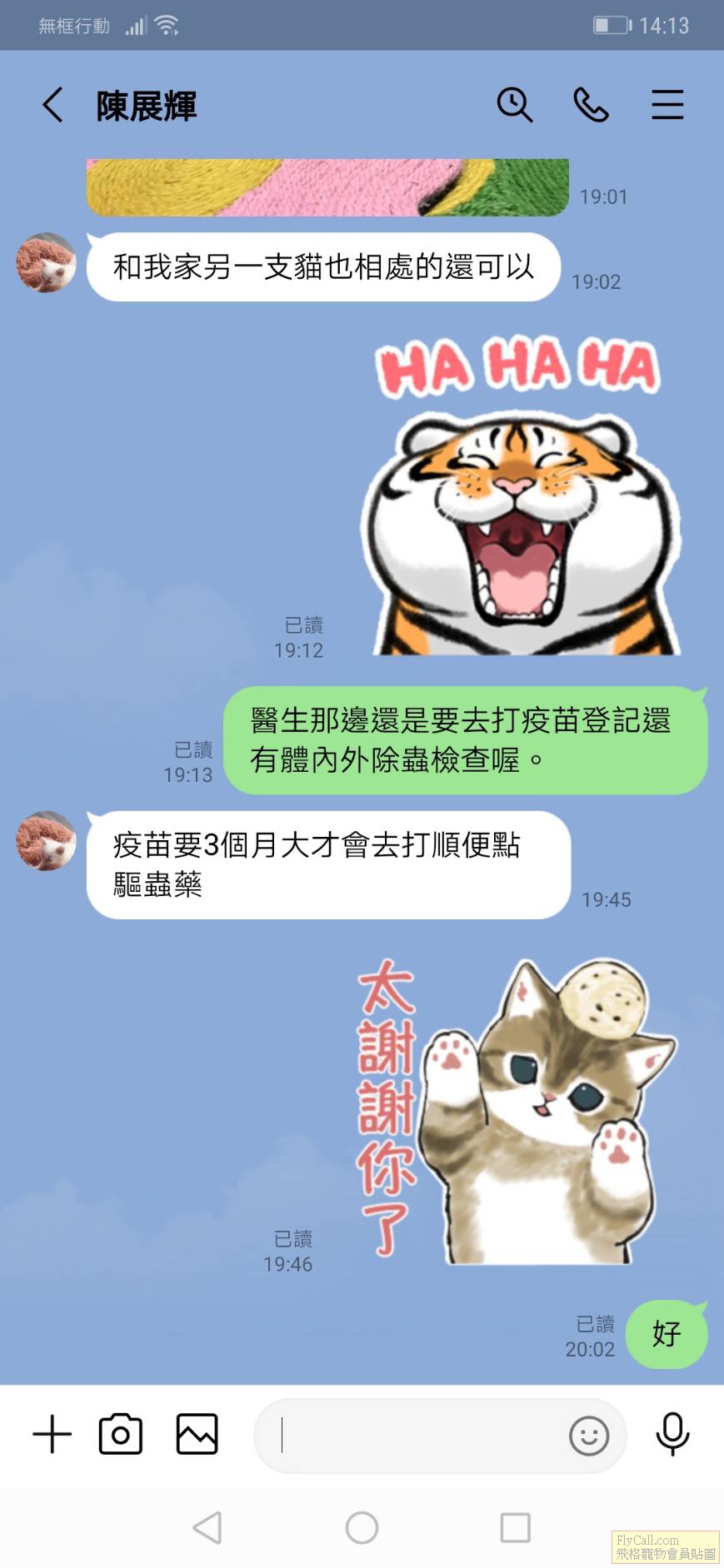
Task: Open the chat menu (hamburger icon)
Action: [x=667, y=106]
